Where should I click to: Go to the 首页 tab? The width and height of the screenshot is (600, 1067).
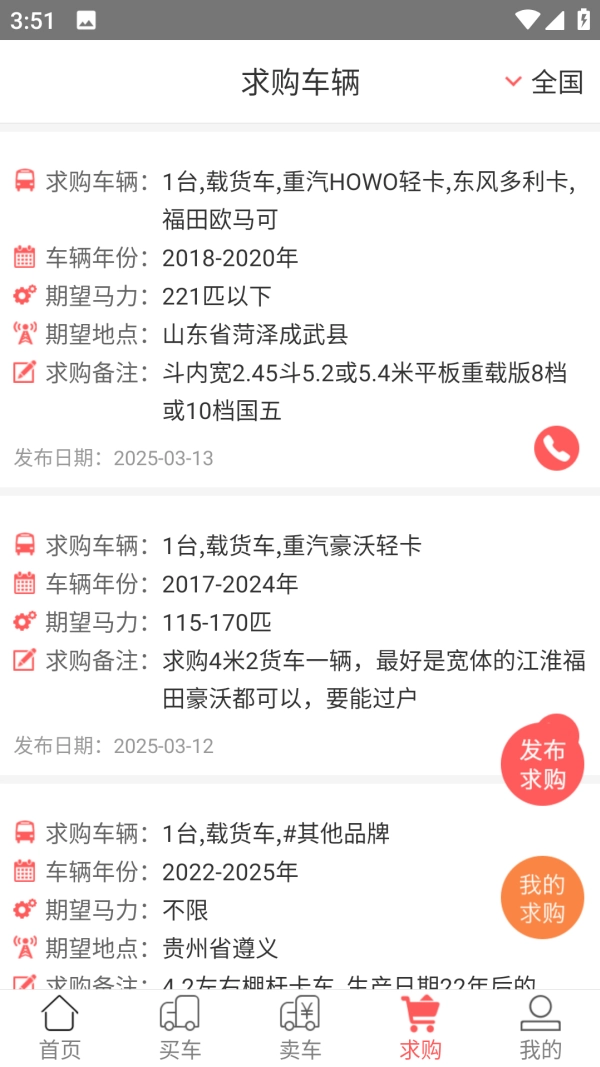pyautogui.click(x=60, y=1027)
